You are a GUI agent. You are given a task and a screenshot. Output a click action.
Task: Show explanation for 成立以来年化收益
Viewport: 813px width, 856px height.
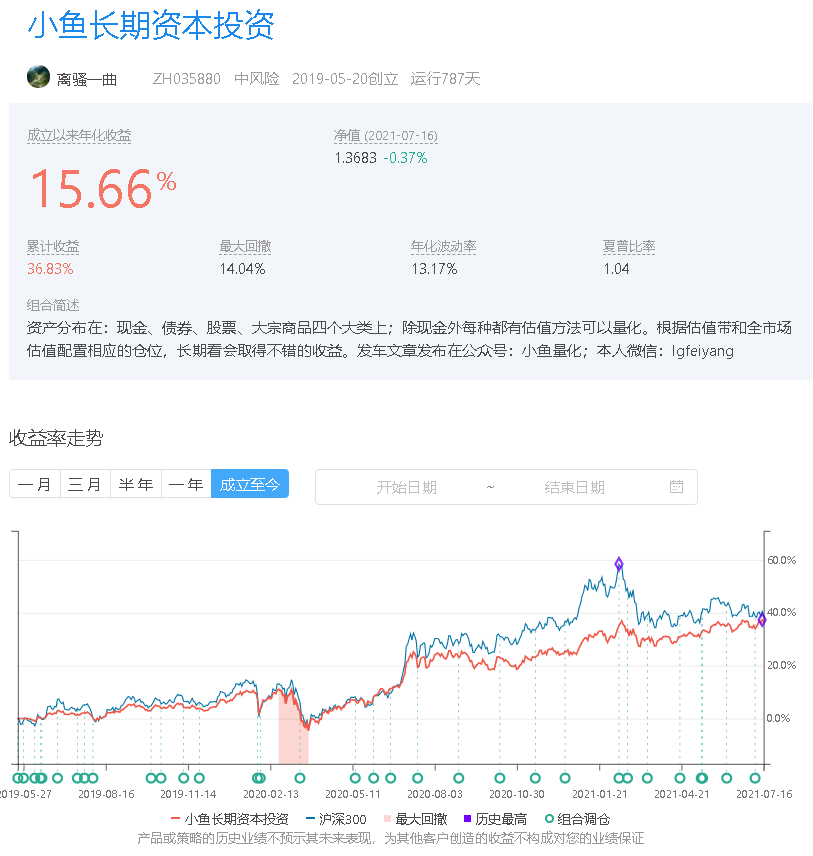tap(79, 135)
